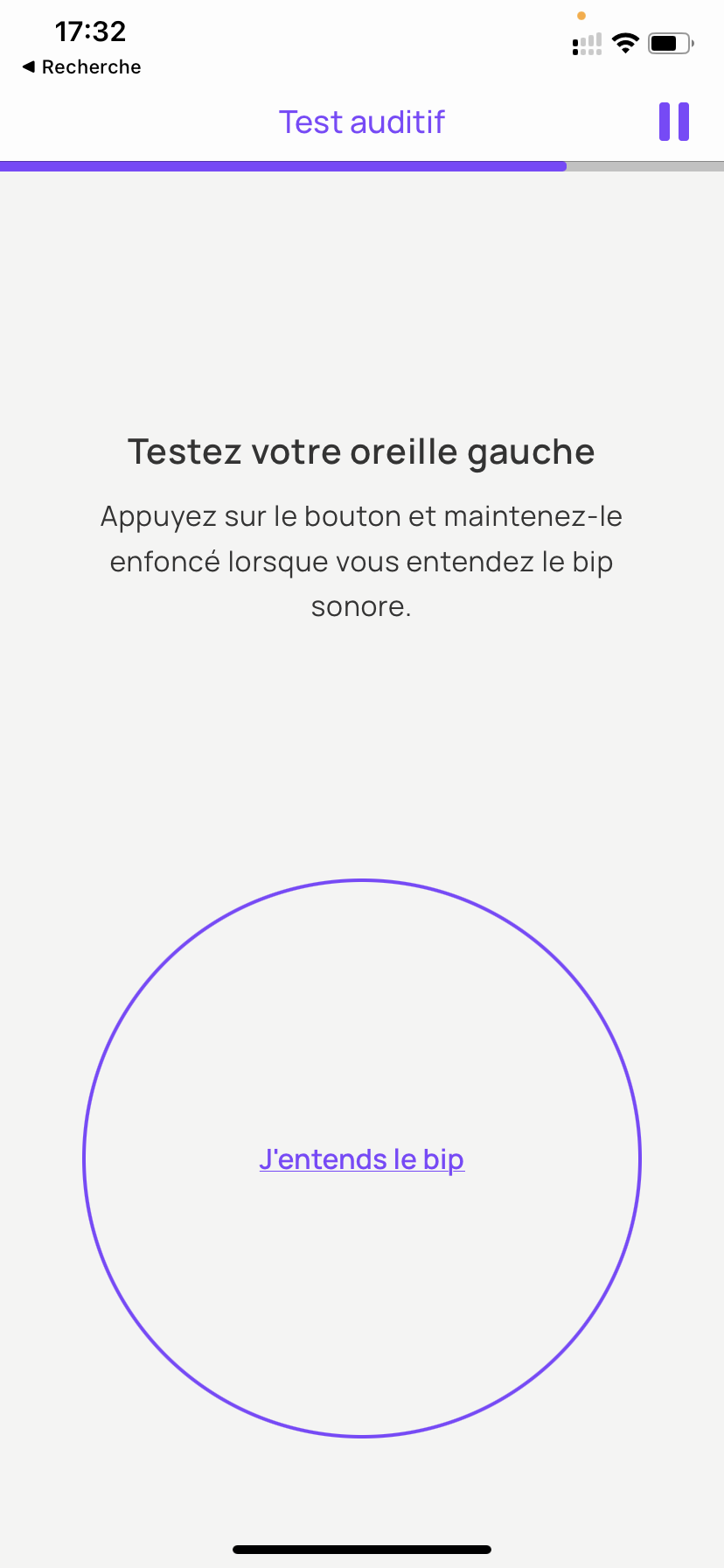Pause the hearing test

coord(674,122)
